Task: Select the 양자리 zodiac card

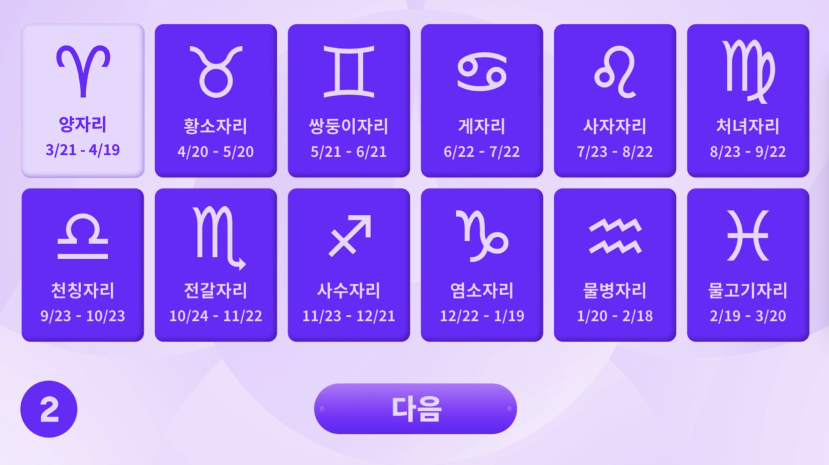Action: pos(83,100)
